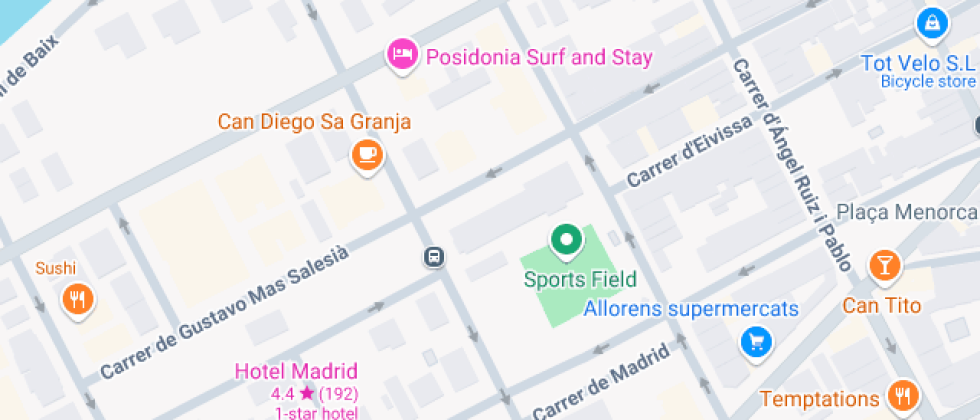Open the Posidonia Surf and Stay marker
This screenshot has height=420, width=980.
402,54
